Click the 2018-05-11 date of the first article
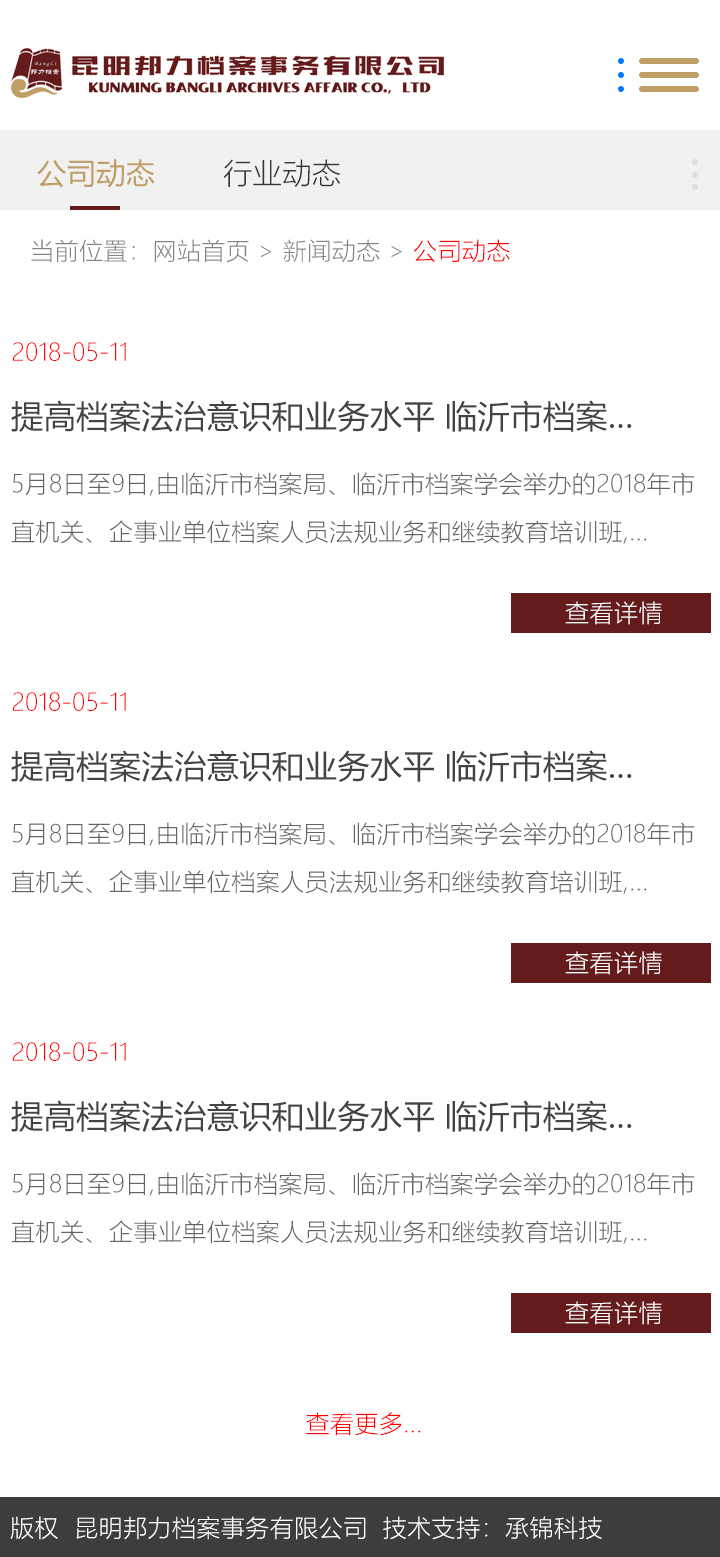The width and height of the screenshot is (720, 1557). pyautogui.click(x=70, y=352)
